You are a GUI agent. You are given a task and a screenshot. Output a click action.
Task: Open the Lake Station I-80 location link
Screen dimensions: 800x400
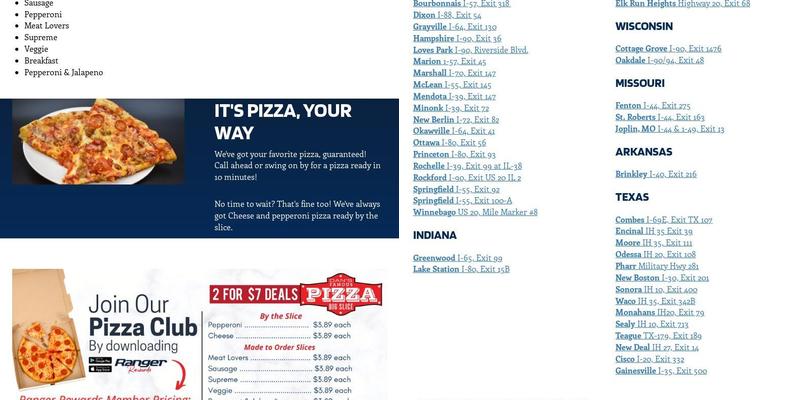[461, 269]
